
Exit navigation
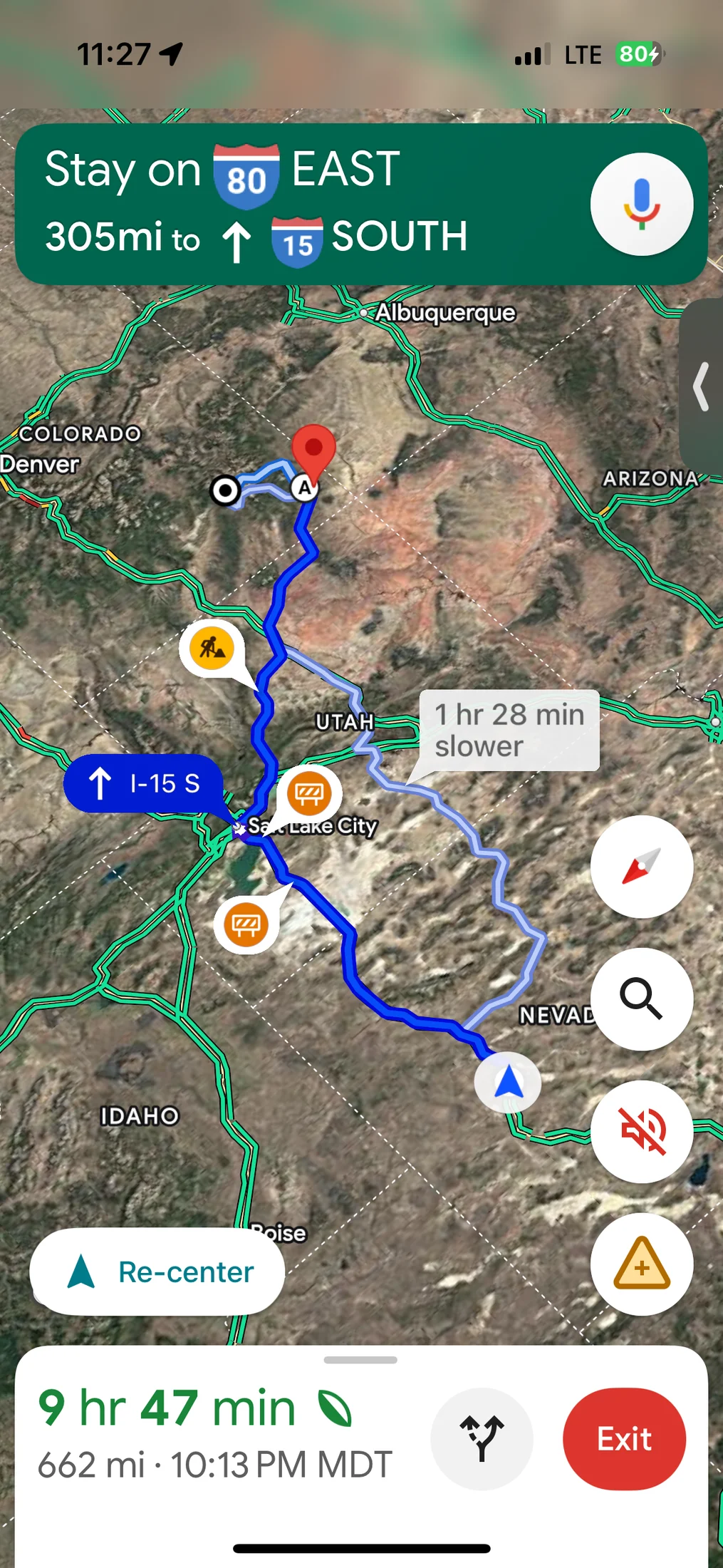[x=624, y=1439]
